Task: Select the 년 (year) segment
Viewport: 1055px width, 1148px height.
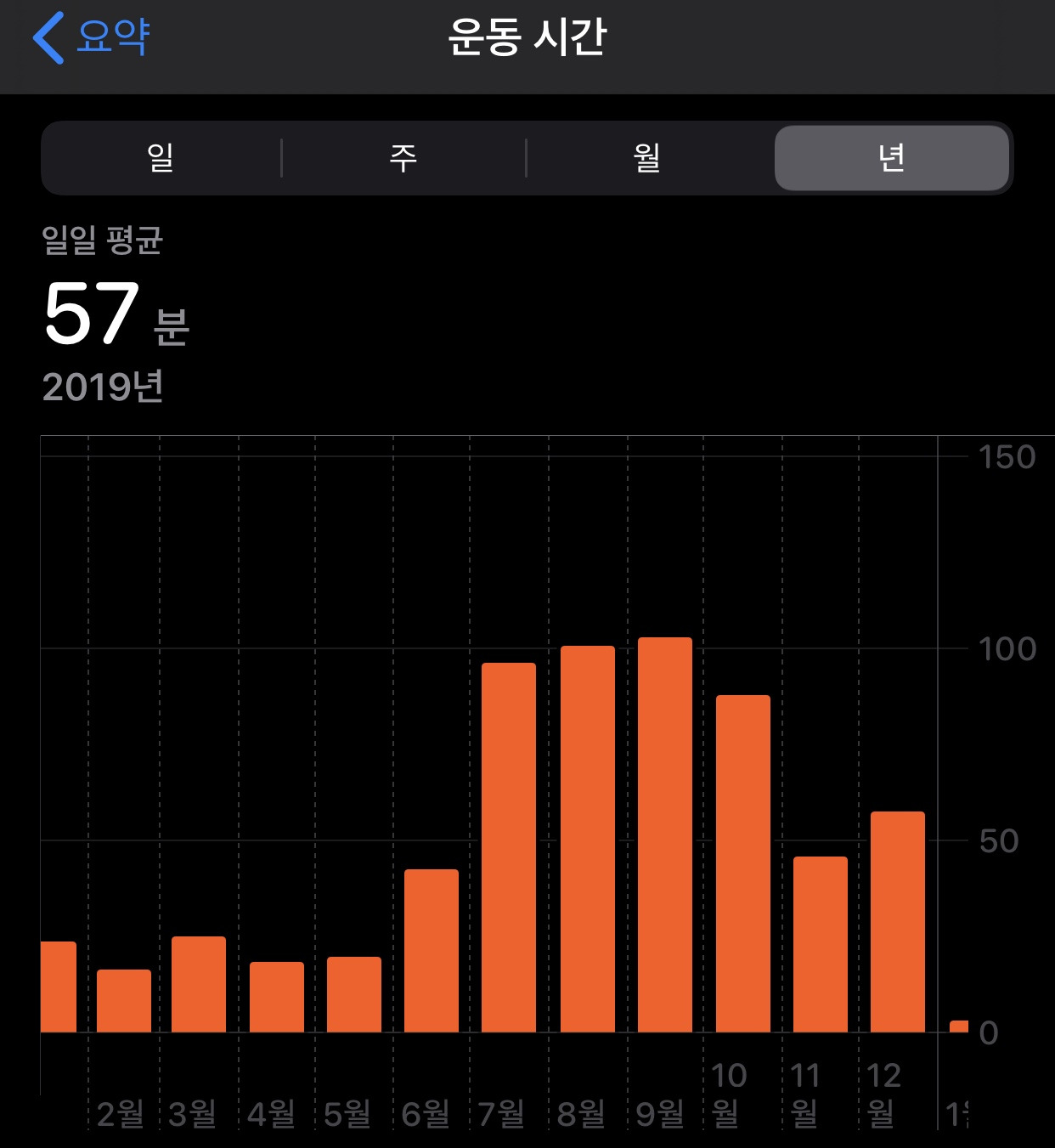Action: (x=891, y=158)
